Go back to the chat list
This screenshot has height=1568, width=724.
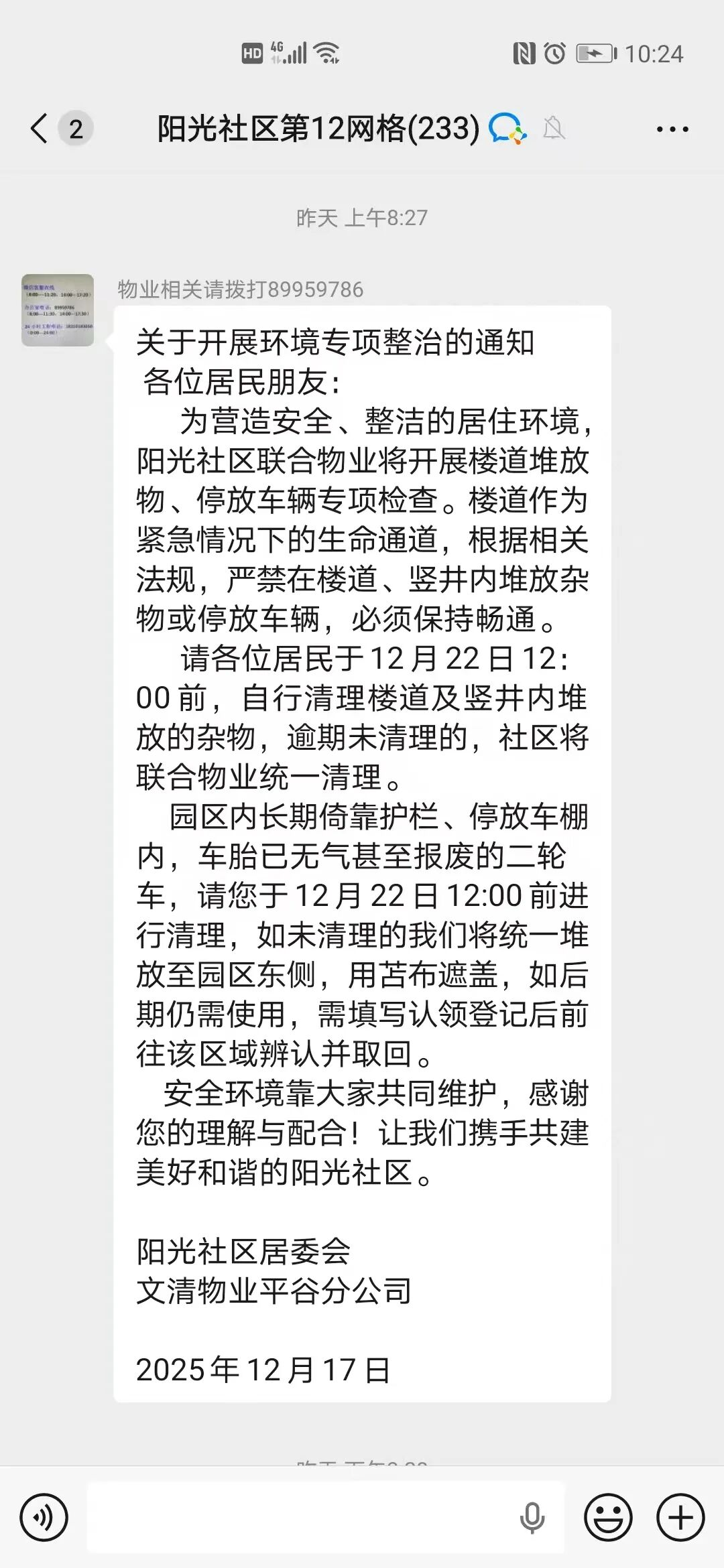click(x=40, y=128)
